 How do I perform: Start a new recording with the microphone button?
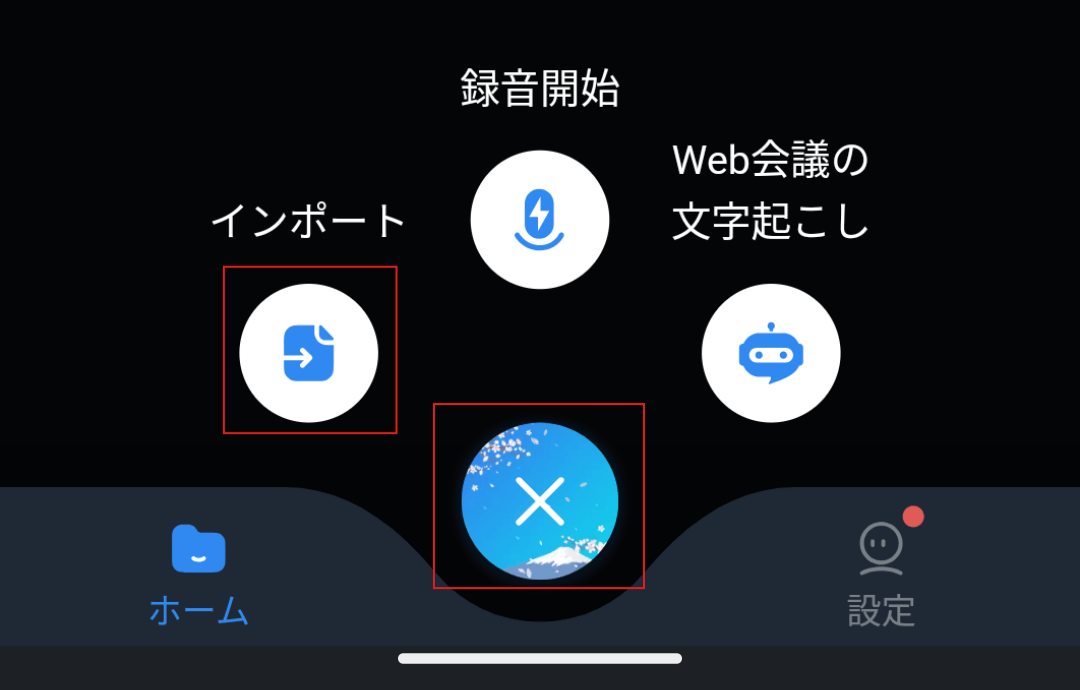(x=540, y=219)
